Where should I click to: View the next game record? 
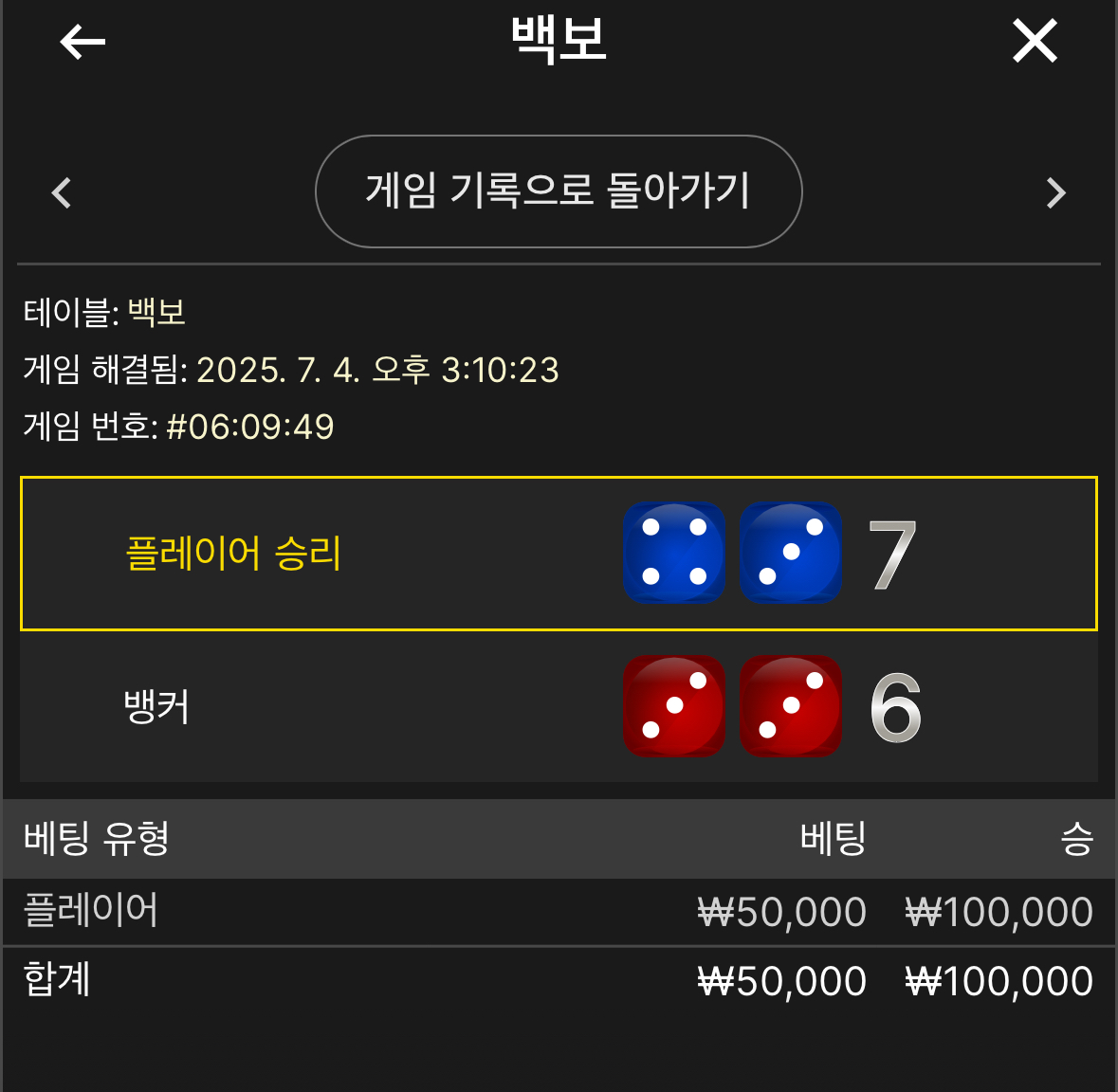(x=1055, y=193)
